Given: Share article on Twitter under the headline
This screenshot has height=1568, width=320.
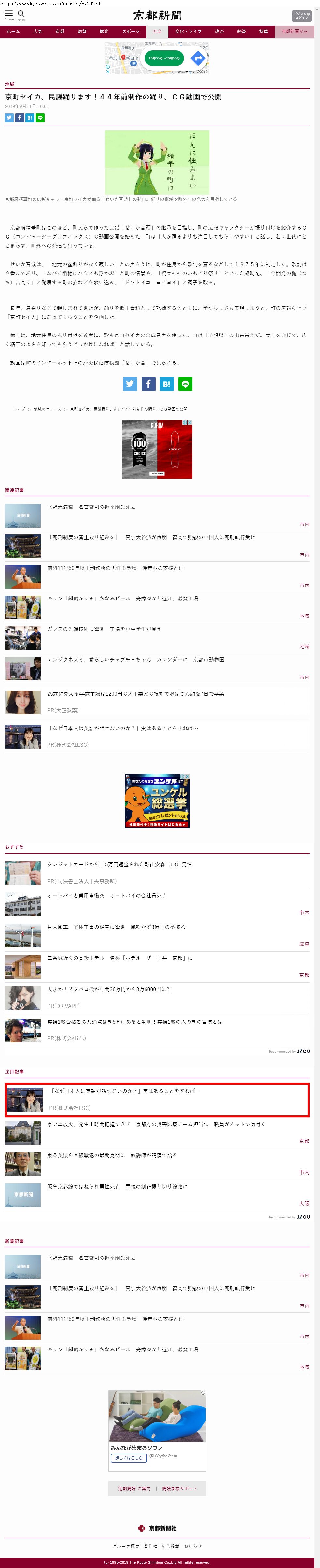Looking at the screenshot, I should click(x=9, y=117).
